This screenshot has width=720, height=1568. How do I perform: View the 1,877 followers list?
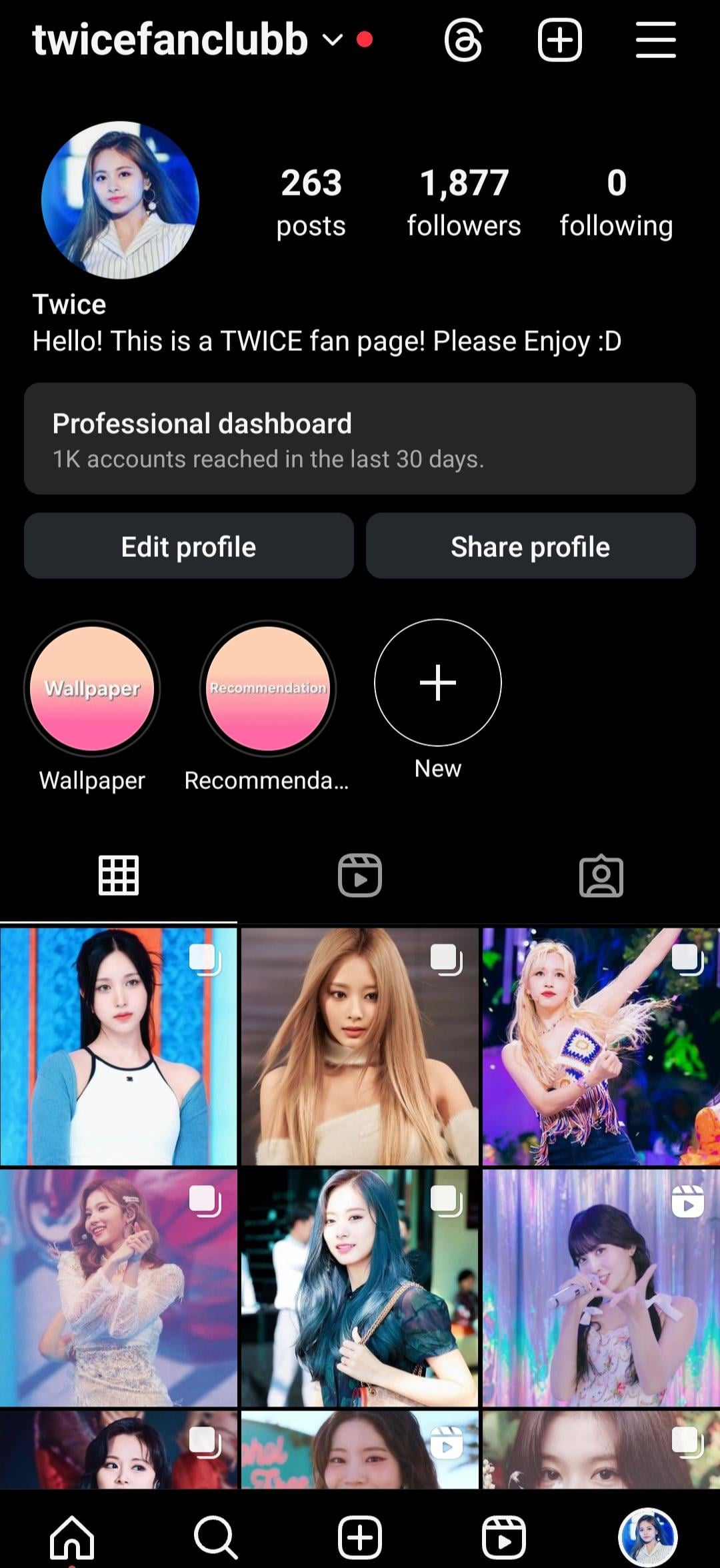pyautogui.click(x=464, y=202)
